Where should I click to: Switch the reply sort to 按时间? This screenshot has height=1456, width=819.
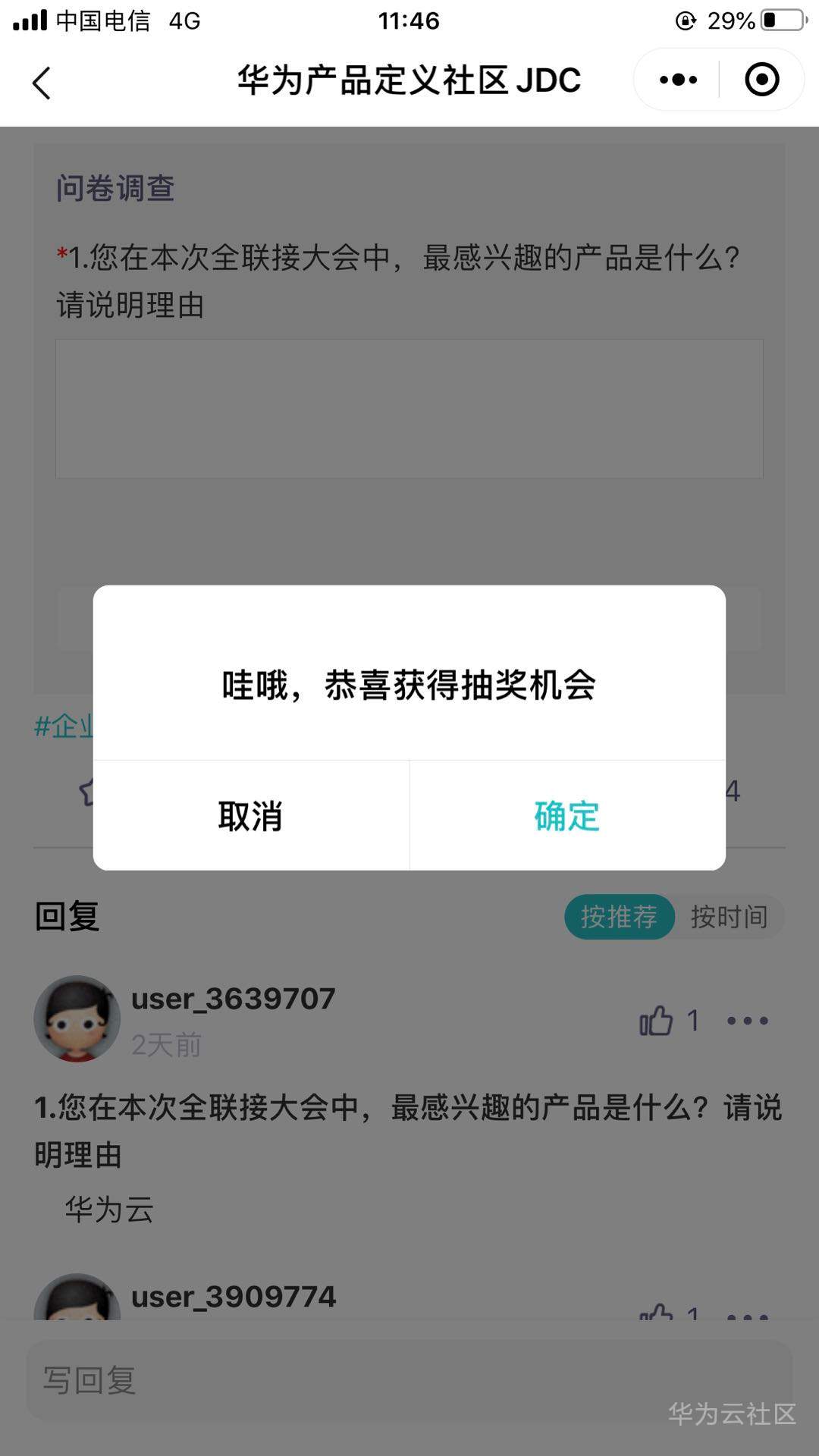(x=728, y=917)
